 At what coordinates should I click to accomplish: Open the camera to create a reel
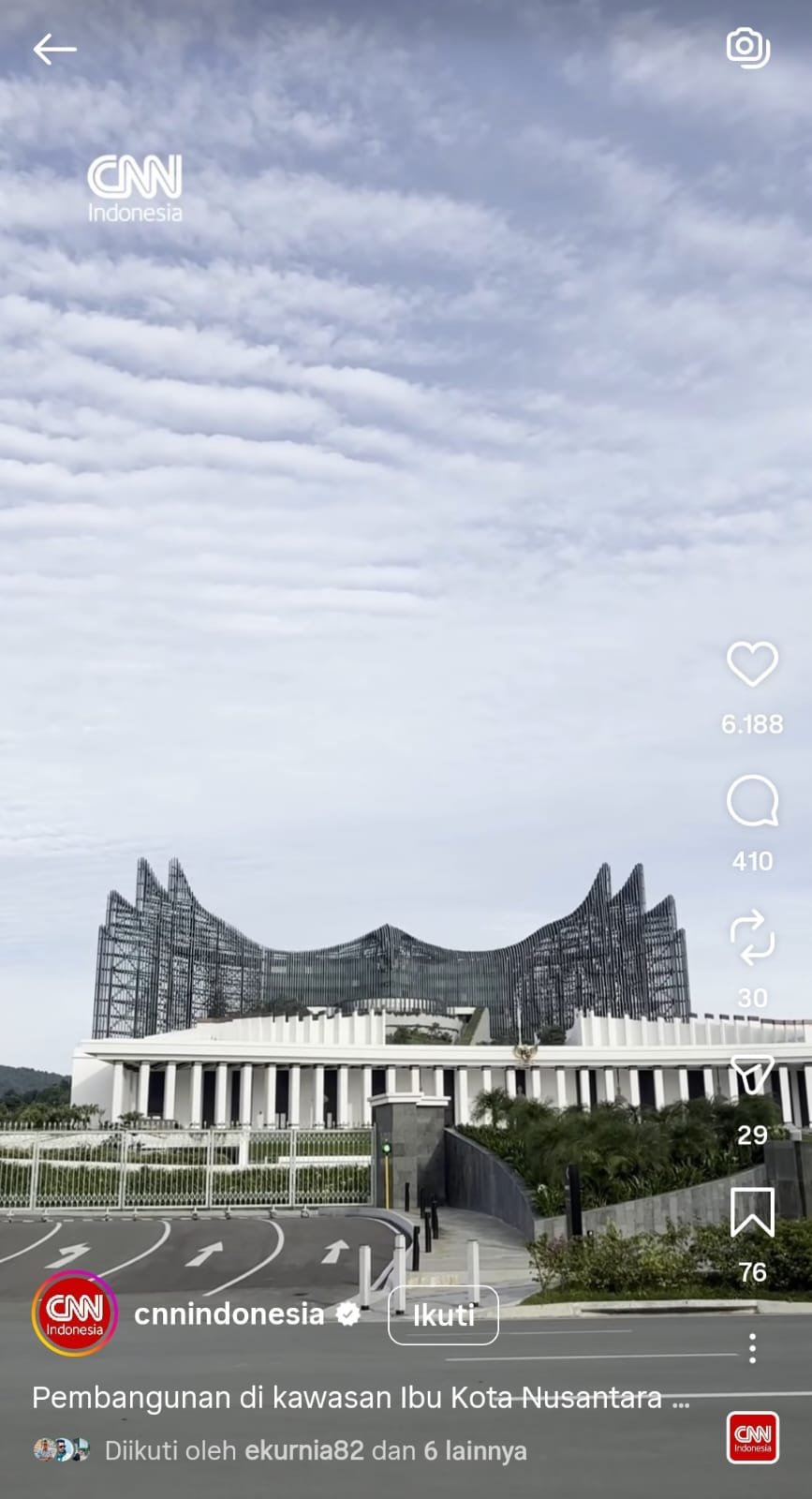[747, 47]
